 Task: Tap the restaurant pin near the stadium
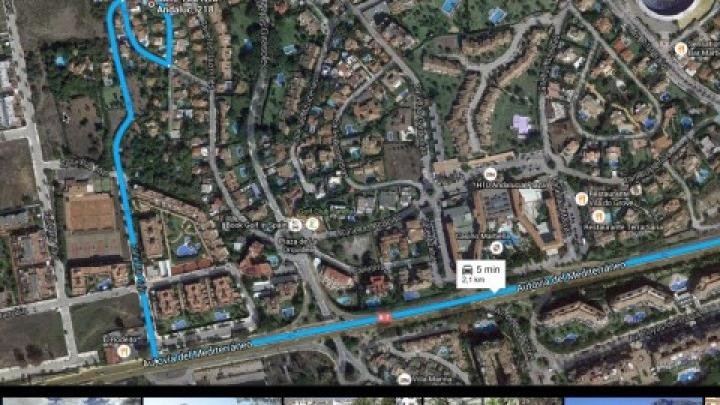(x=680, y=49)
